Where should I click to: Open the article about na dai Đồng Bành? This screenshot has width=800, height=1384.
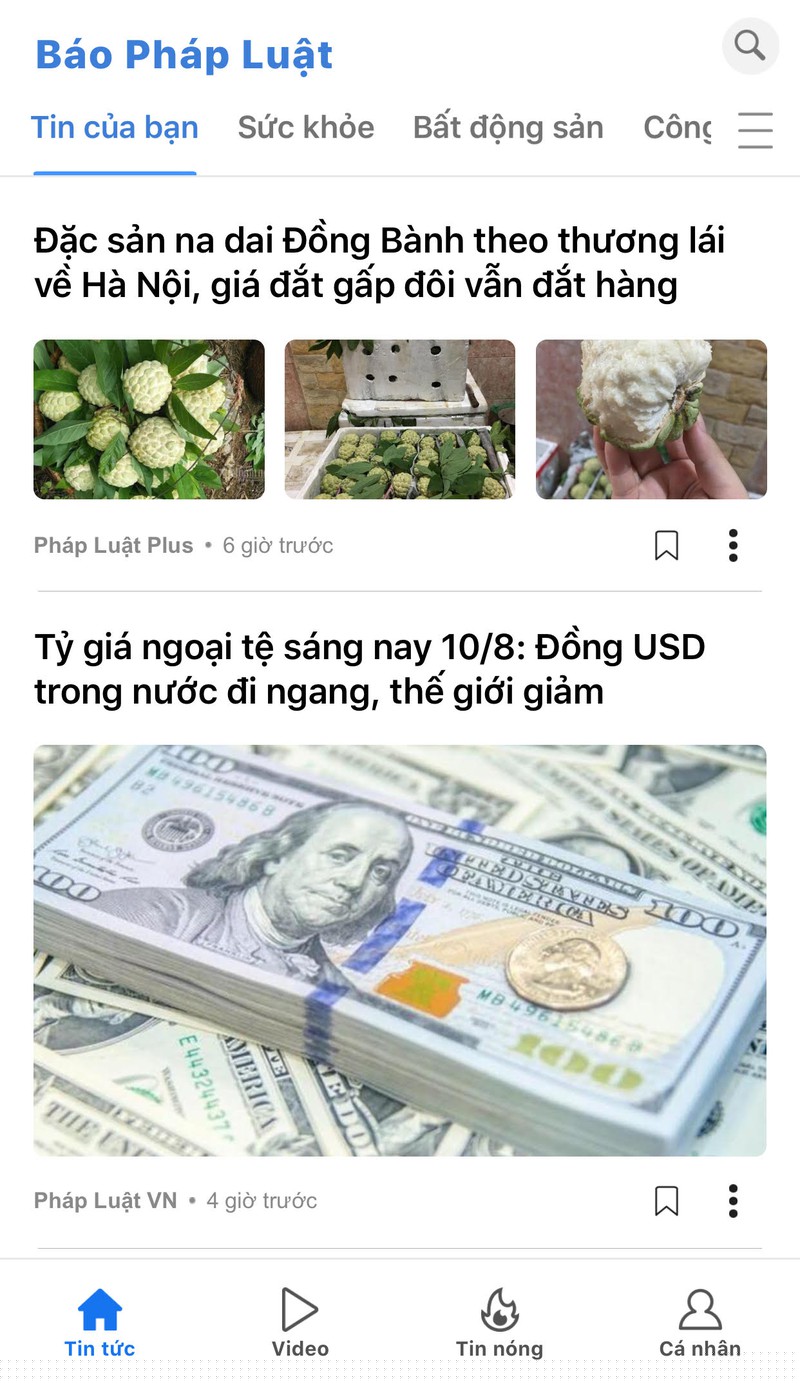(380, 263)
